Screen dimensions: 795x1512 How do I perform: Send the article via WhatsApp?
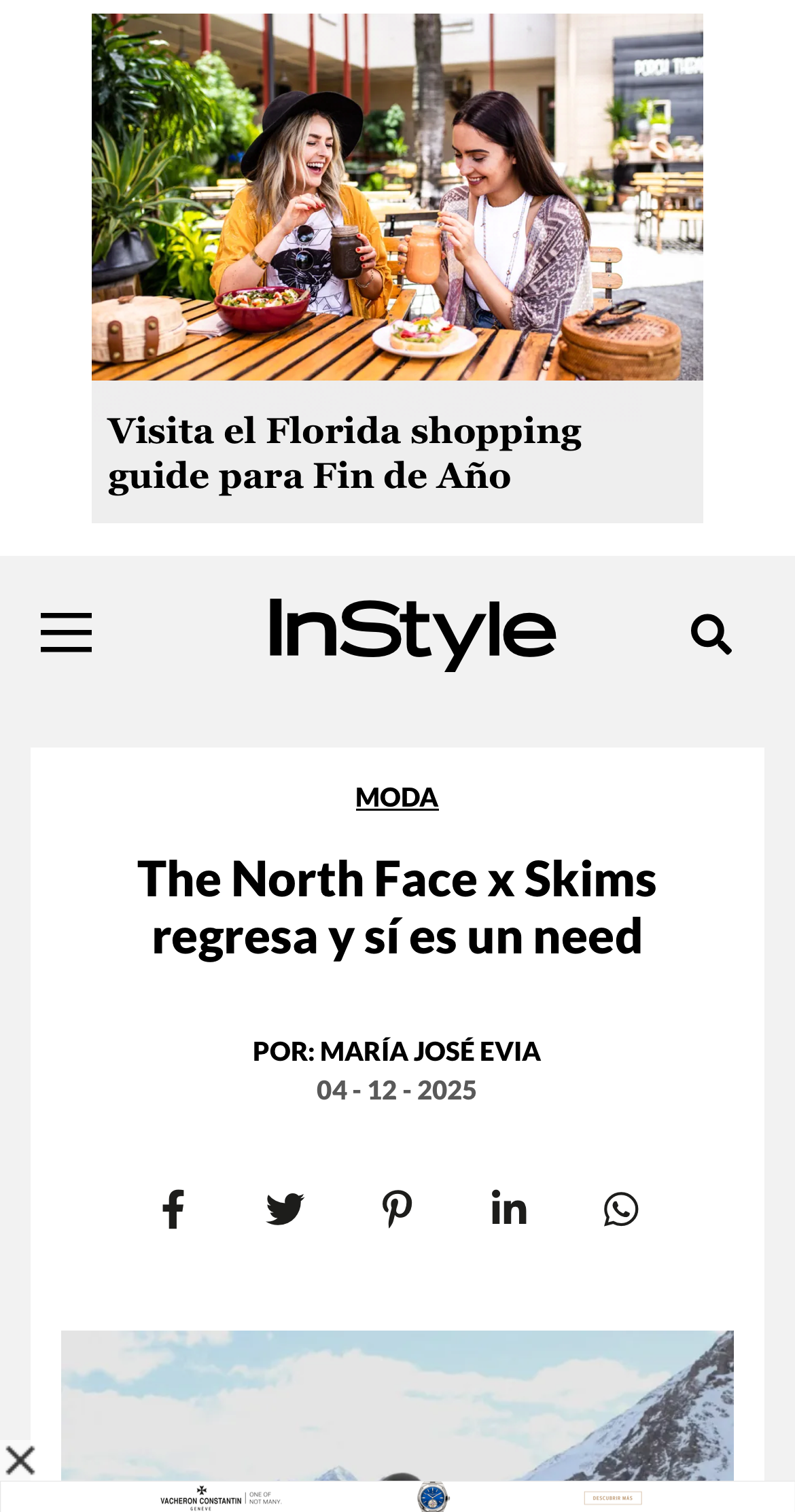[620, 1209]
